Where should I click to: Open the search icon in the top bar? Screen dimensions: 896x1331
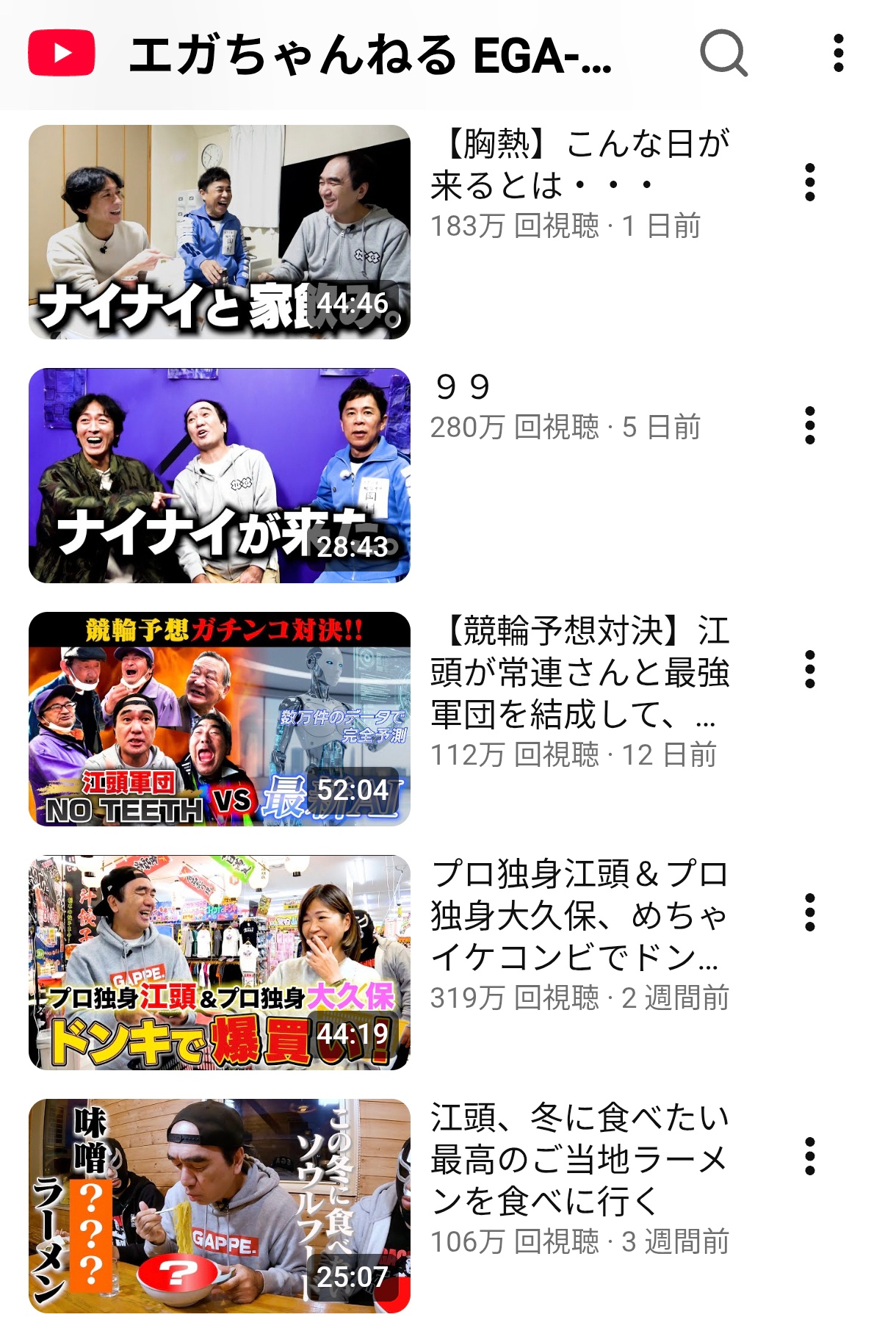[723, 54]
